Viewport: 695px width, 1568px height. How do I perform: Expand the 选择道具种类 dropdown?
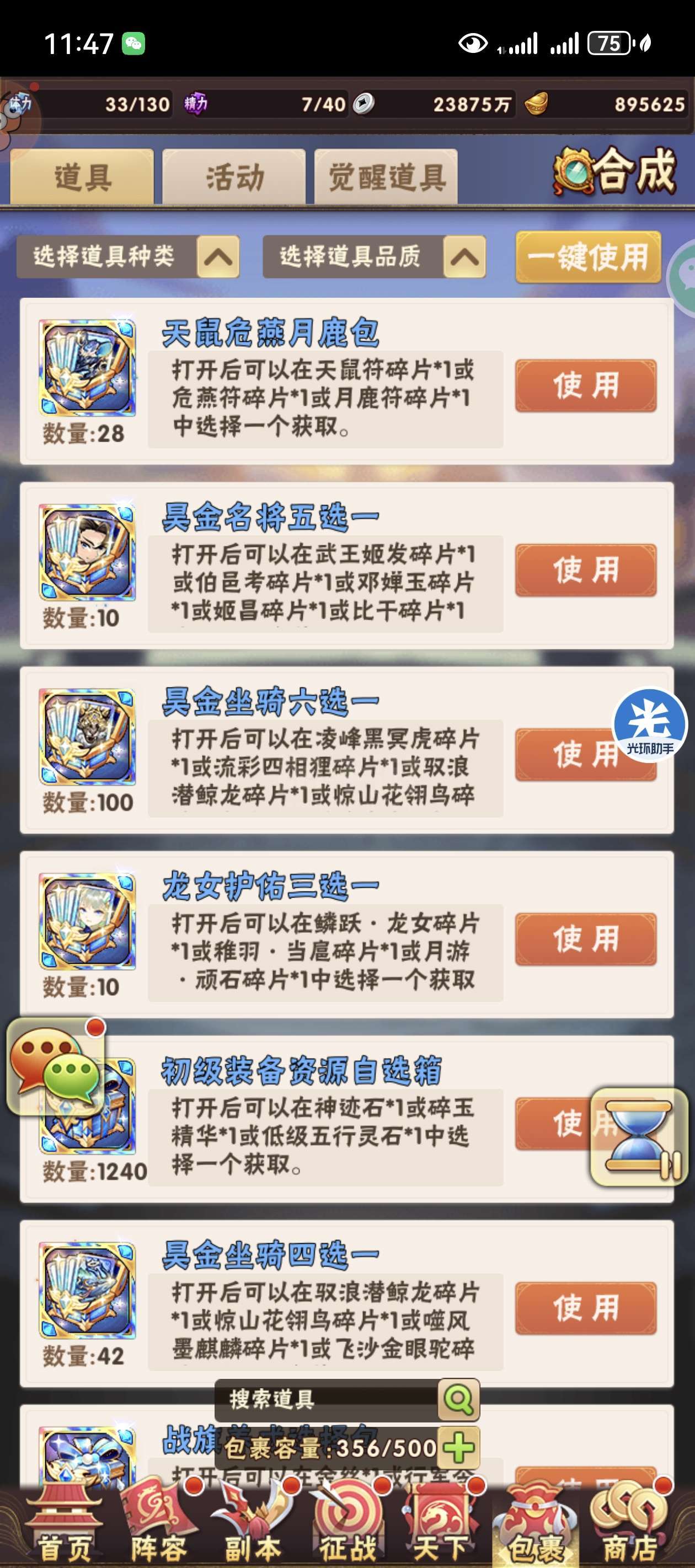coord(127,256)
